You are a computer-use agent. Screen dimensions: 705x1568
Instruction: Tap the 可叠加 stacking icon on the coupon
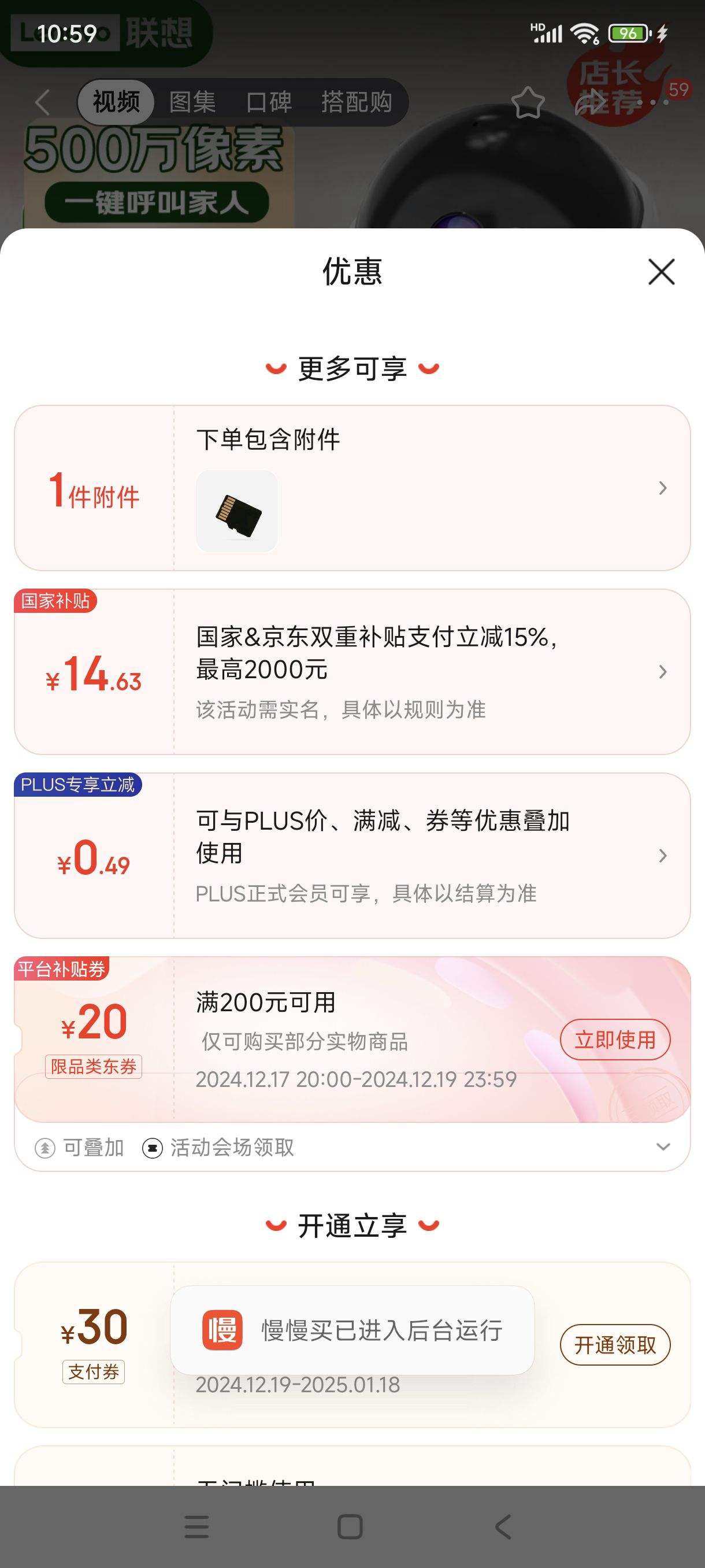(x=45, y=1148)
